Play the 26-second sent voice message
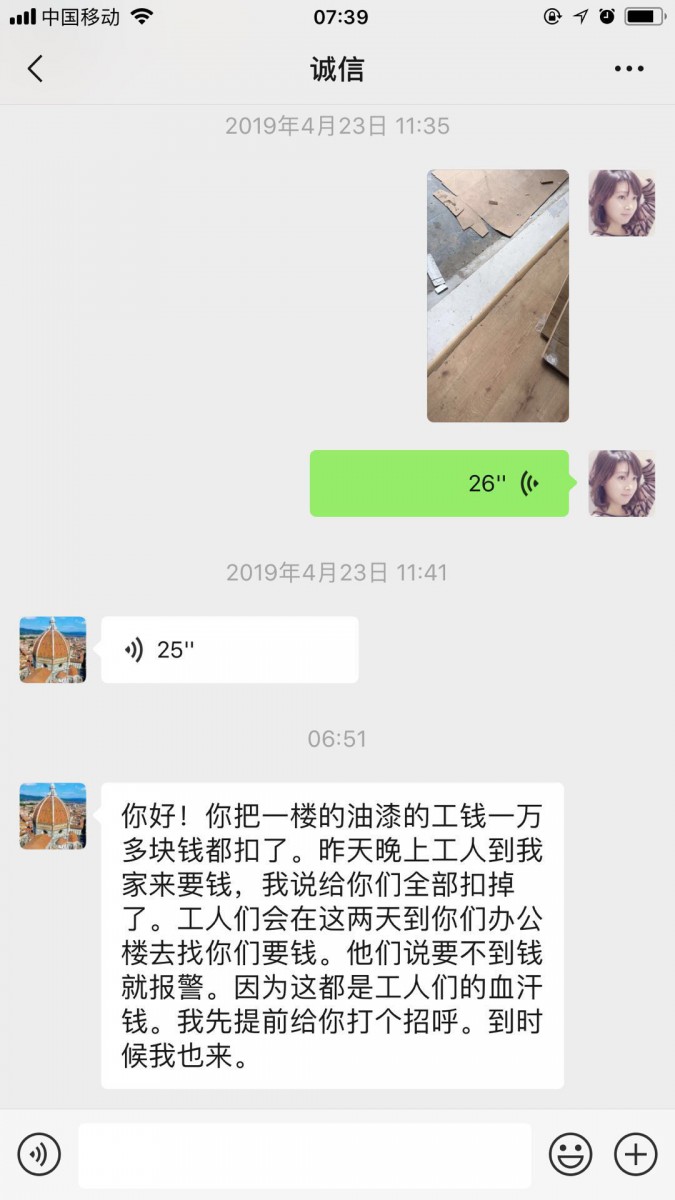675x1200 pixels. point(439,484)
